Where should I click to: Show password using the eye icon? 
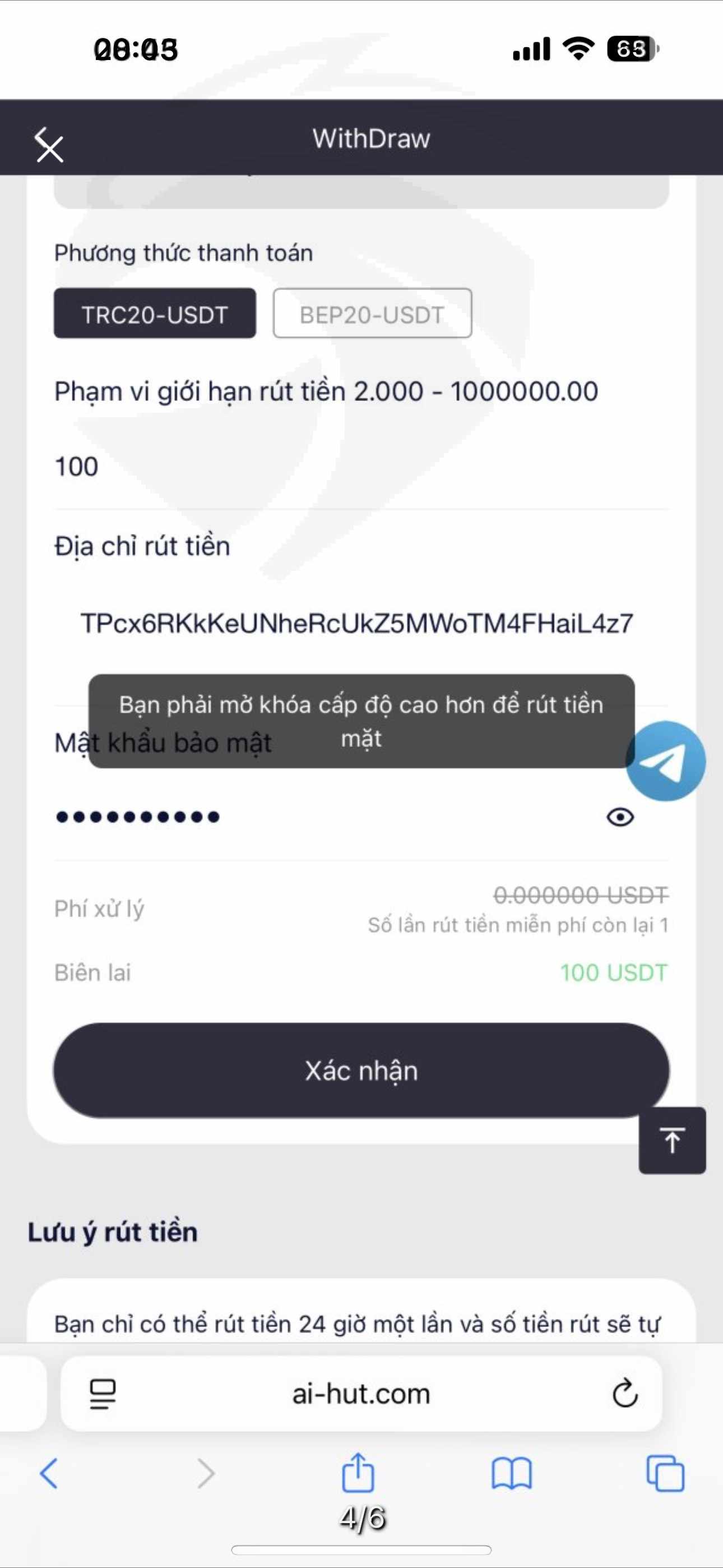620,817
